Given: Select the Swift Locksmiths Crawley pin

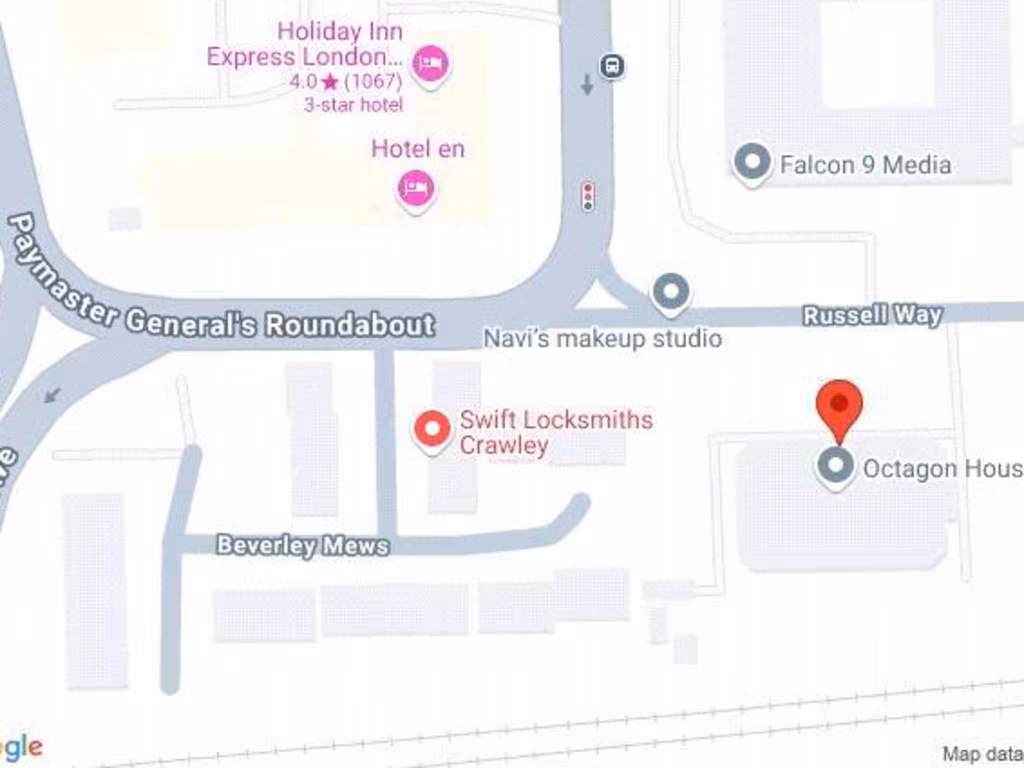Looking at the screenshot, I should 432,430.
